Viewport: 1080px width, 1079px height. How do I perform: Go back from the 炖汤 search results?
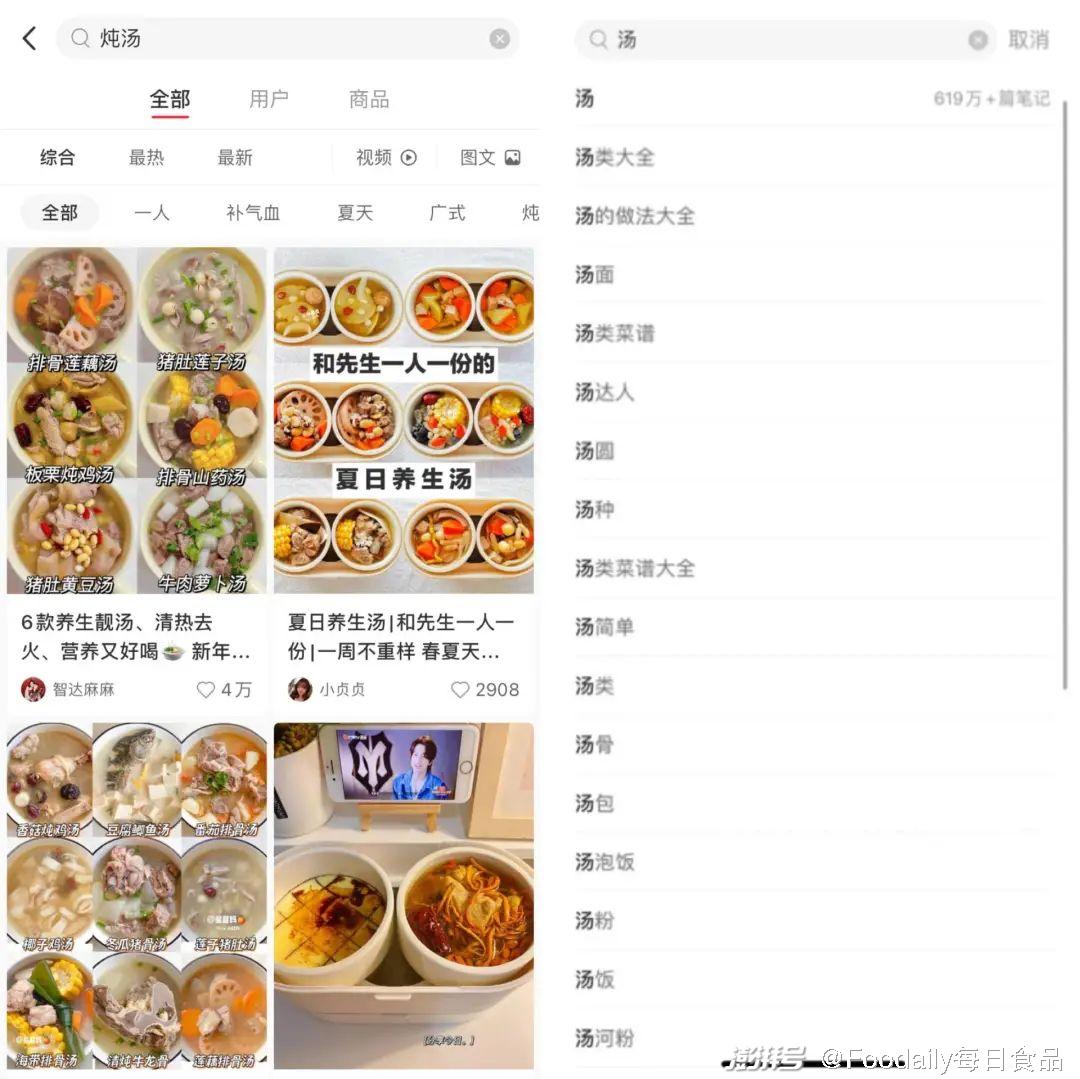click(x=29, y=39)
